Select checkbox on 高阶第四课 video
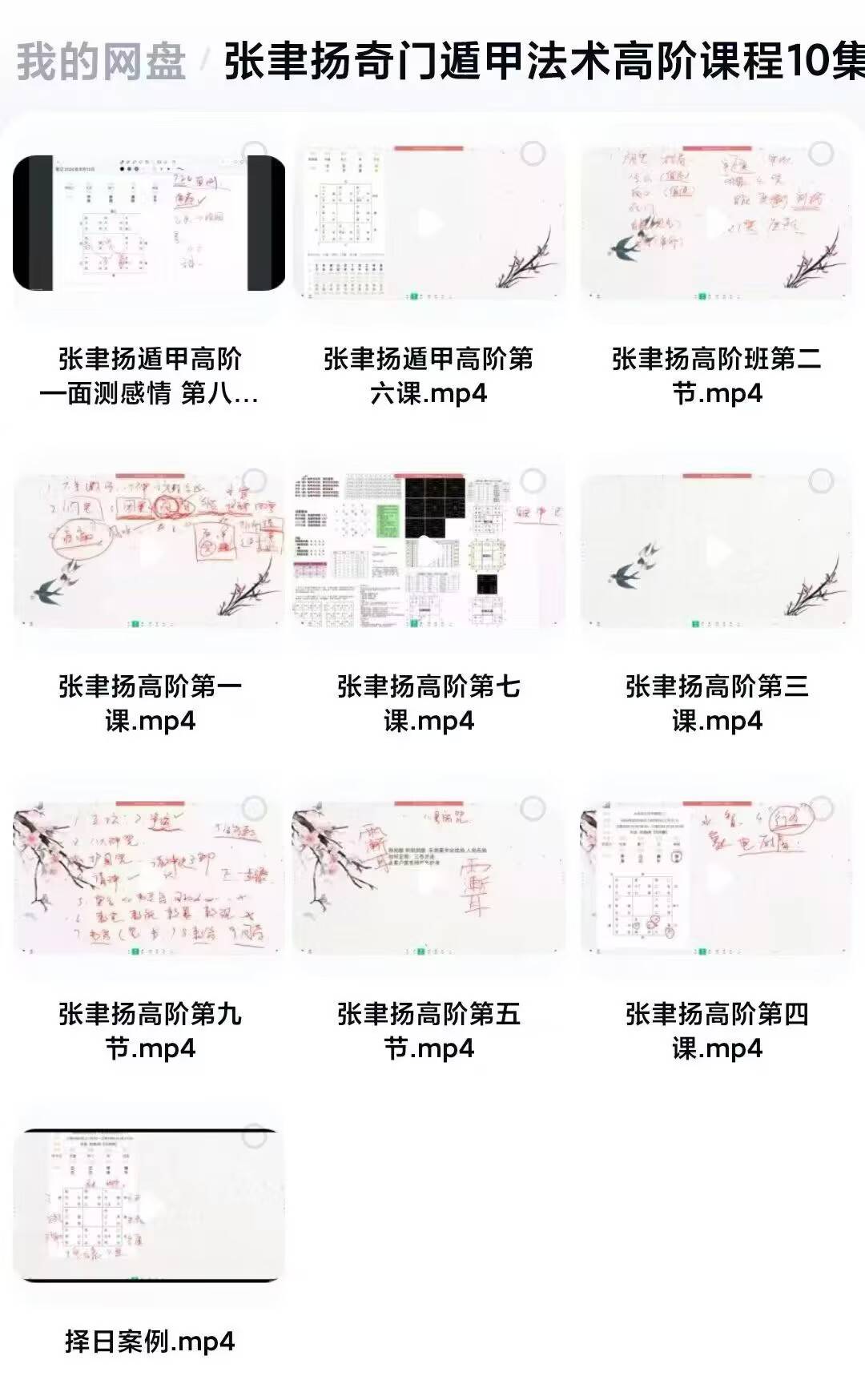The height and width of the screenshot is (1400, 865). click(821, 808)
